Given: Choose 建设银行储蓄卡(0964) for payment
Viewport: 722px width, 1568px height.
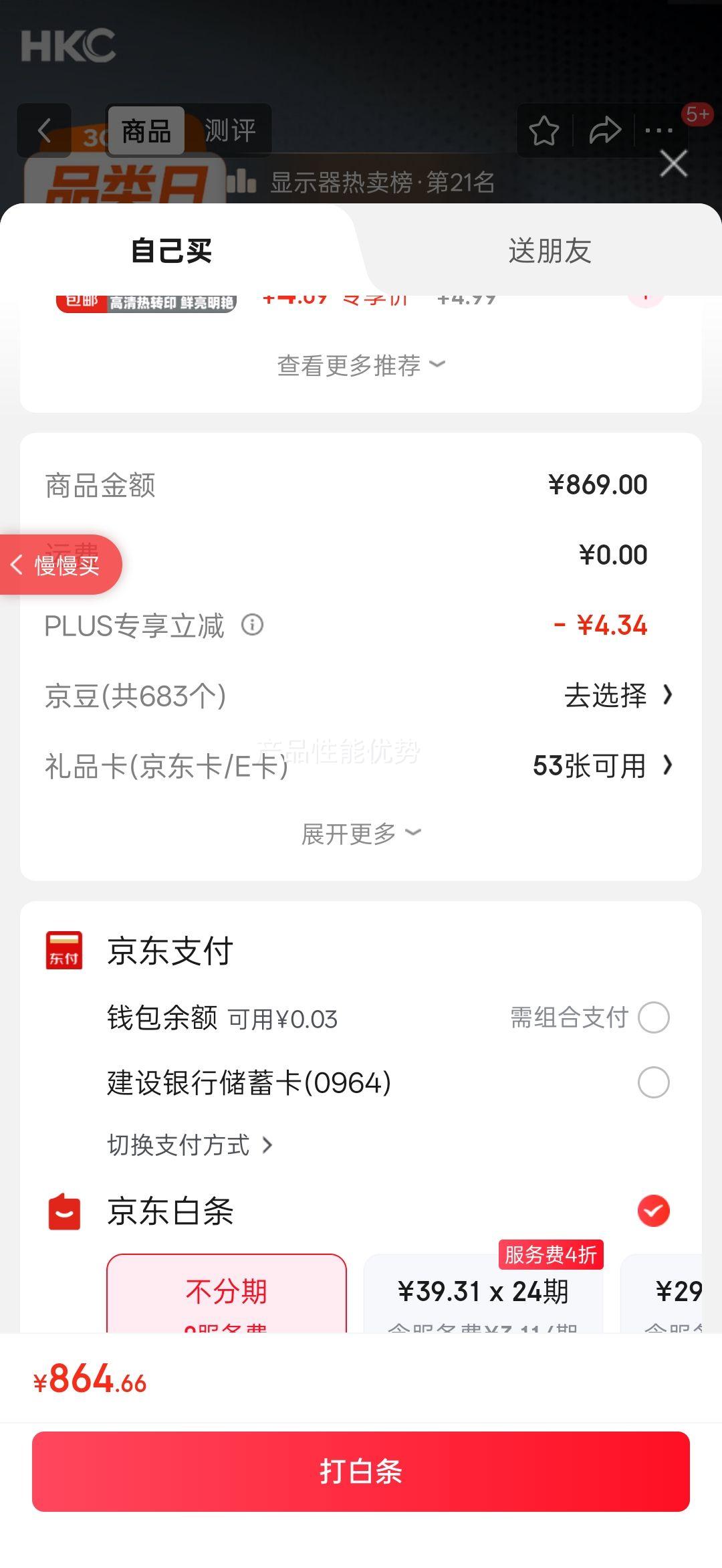Looking at the screenshot, I should (x=653, y=1082).
